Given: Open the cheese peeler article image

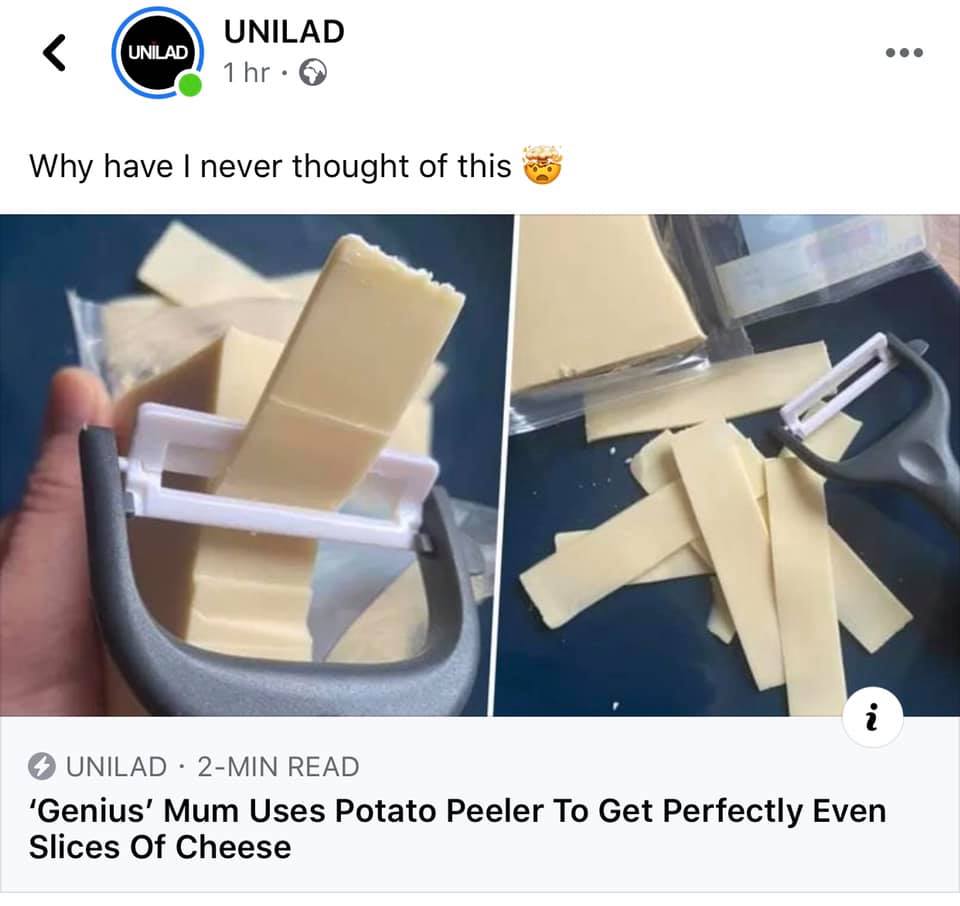Looking at the screenshot, I should [x=480, y=465].
